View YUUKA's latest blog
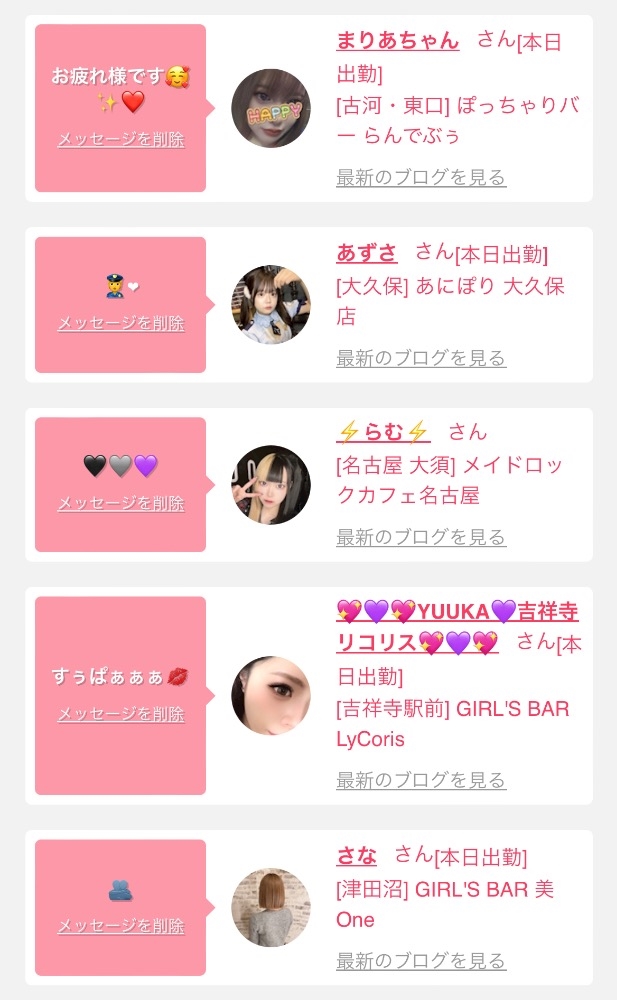 click(421, 779)
